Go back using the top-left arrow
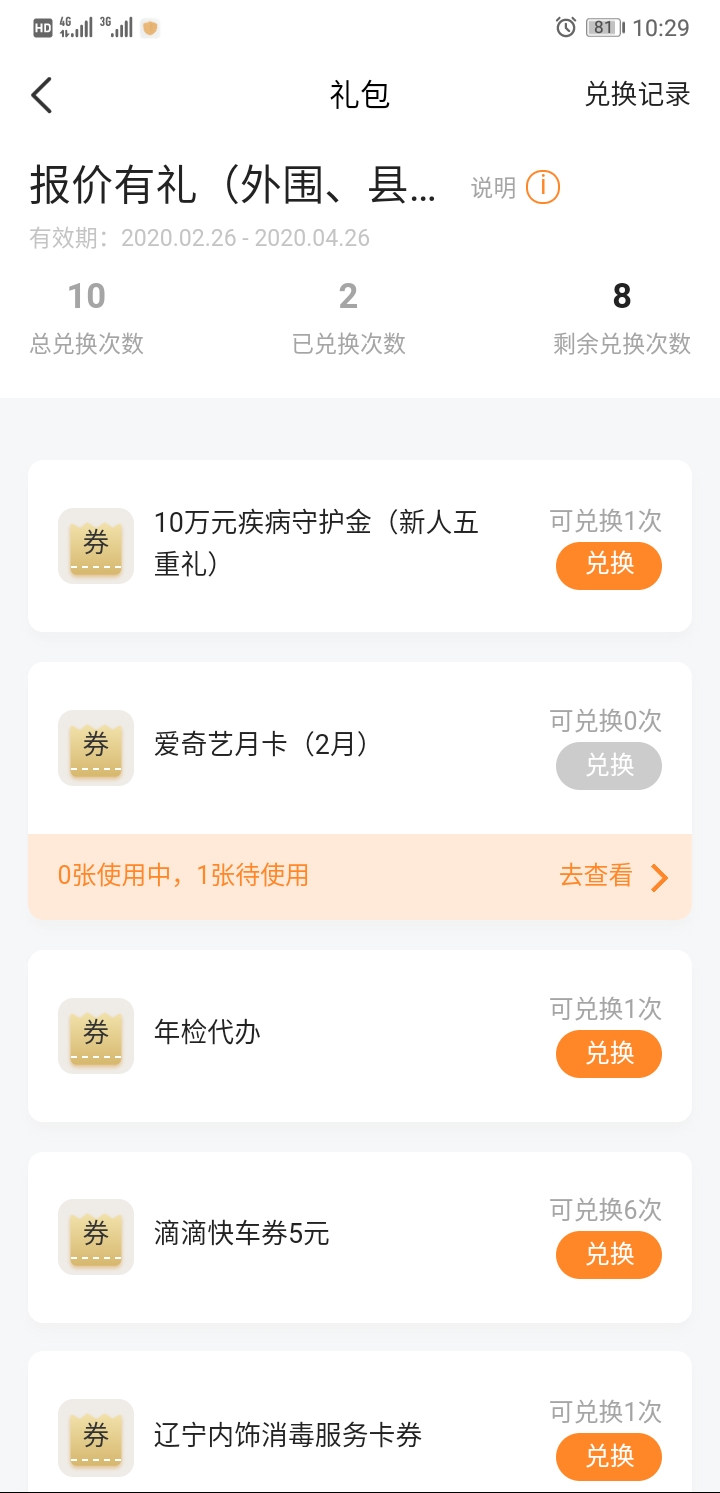 [x=42, y=95]
